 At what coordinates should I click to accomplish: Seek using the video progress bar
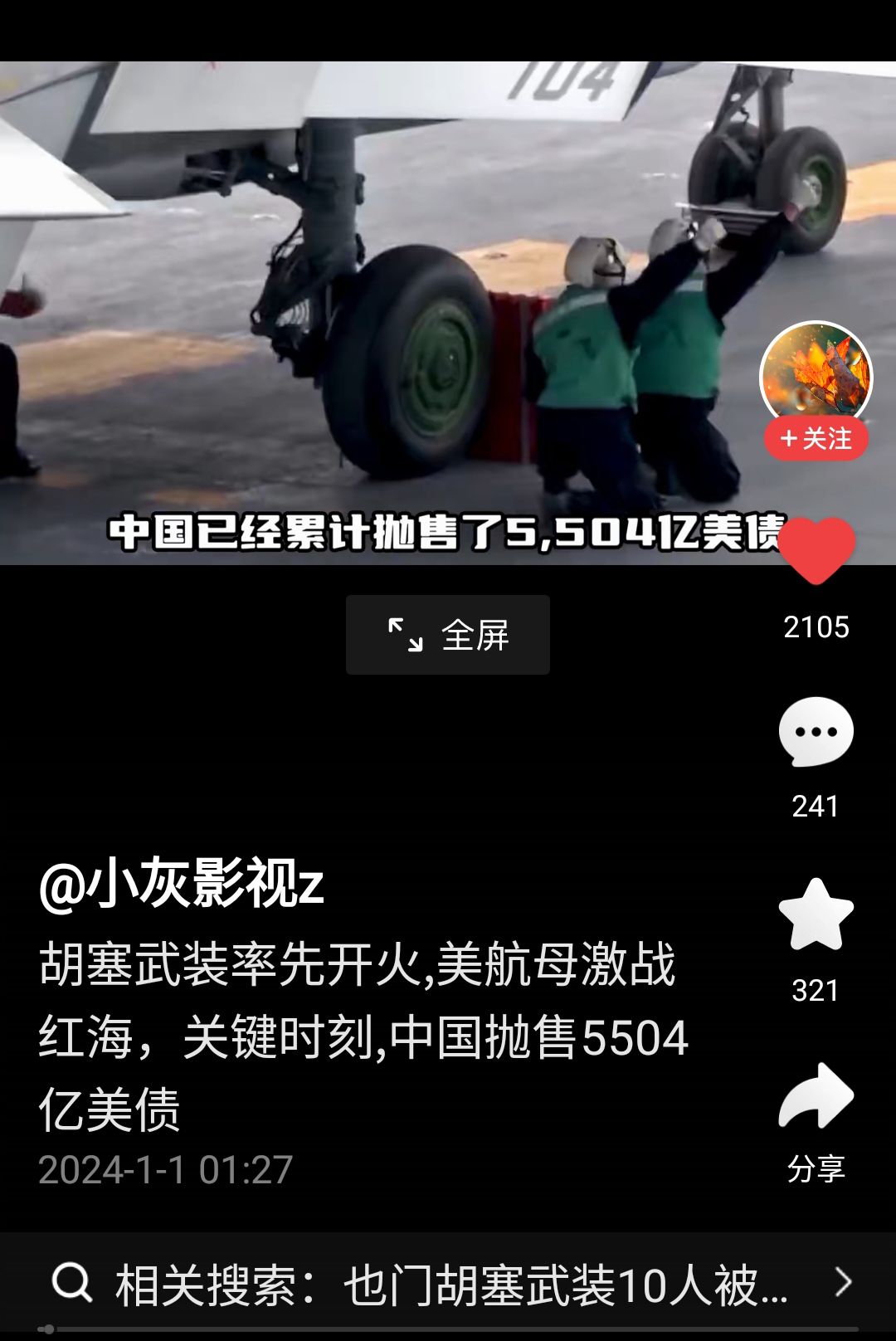click(448, 1329)
